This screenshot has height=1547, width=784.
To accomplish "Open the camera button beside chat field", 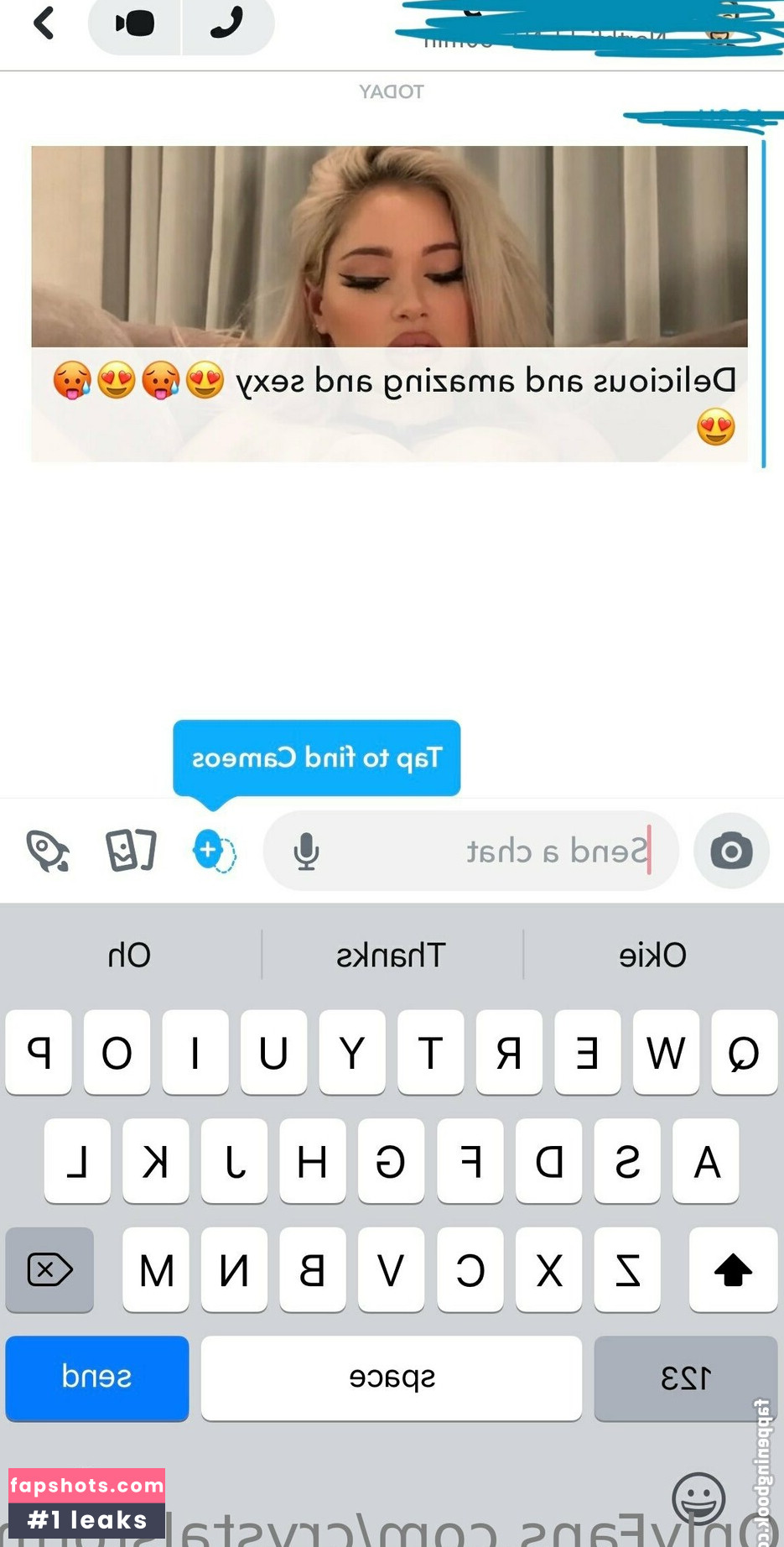I will (x=731, y=852).
